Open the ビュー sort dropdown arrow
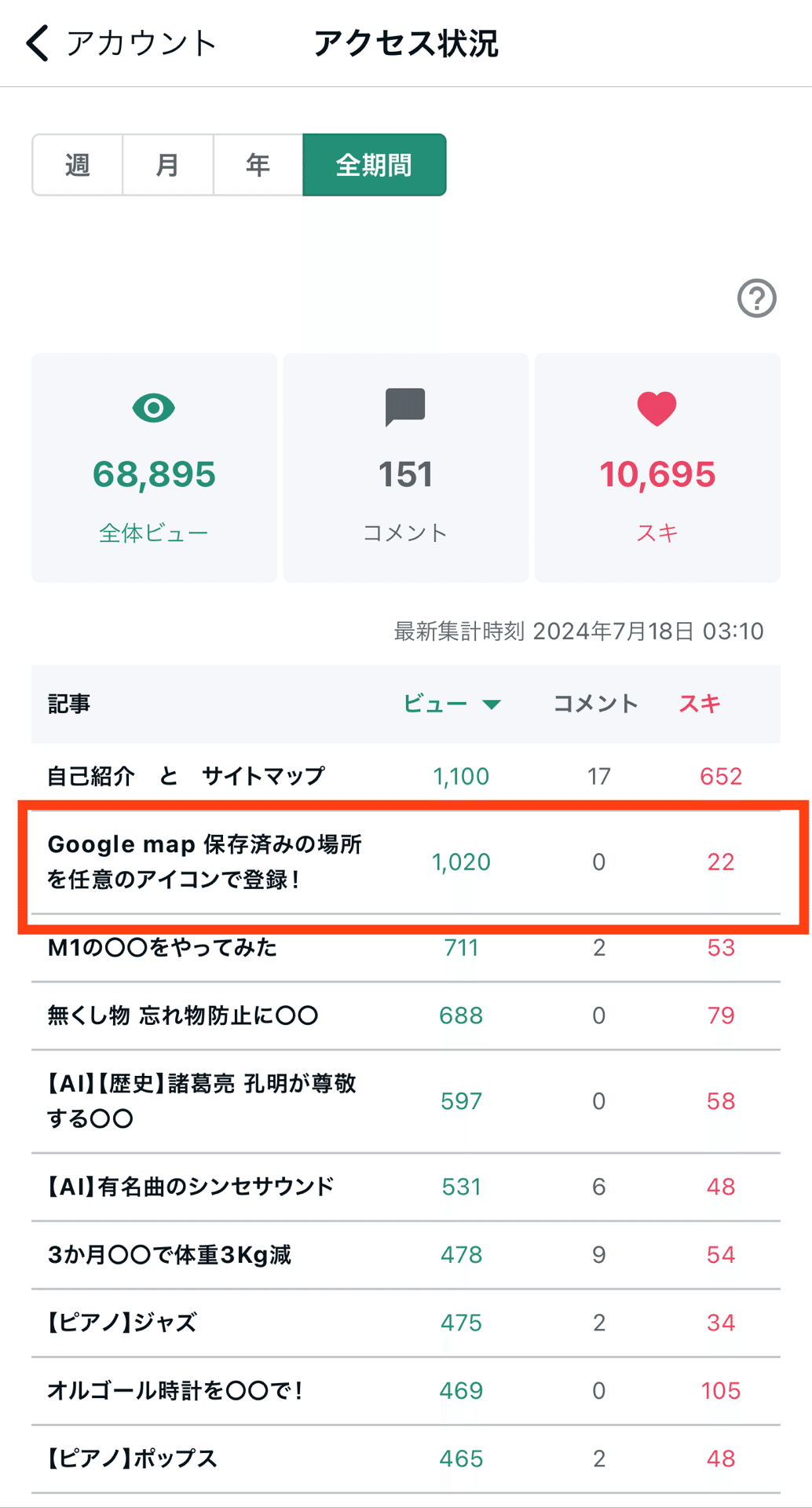This screenshot has width=812, height=1508. pyautogui.click(x=492, y=705)
